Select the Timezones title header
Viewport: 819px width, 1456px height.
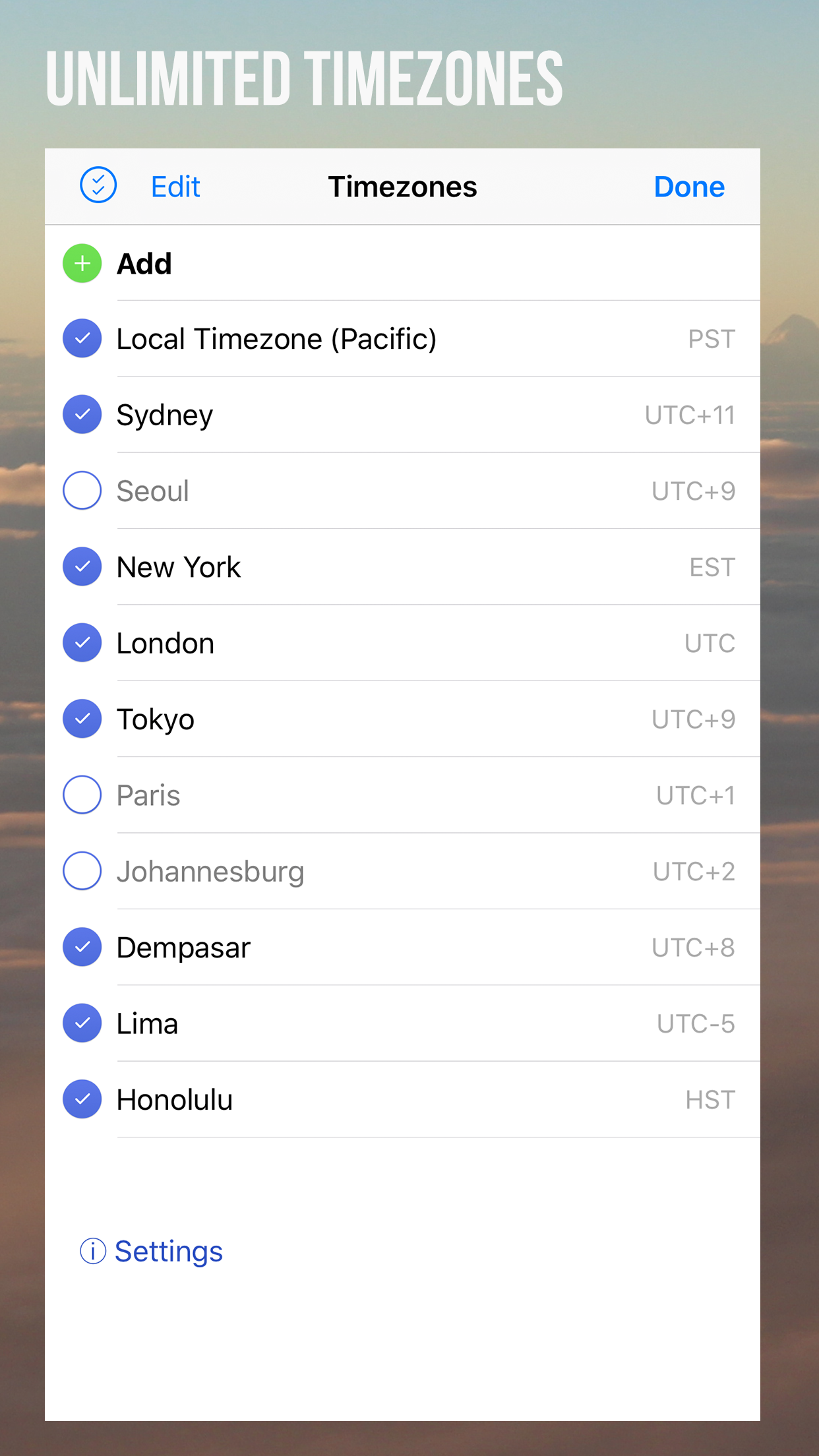tap(402, 186)
